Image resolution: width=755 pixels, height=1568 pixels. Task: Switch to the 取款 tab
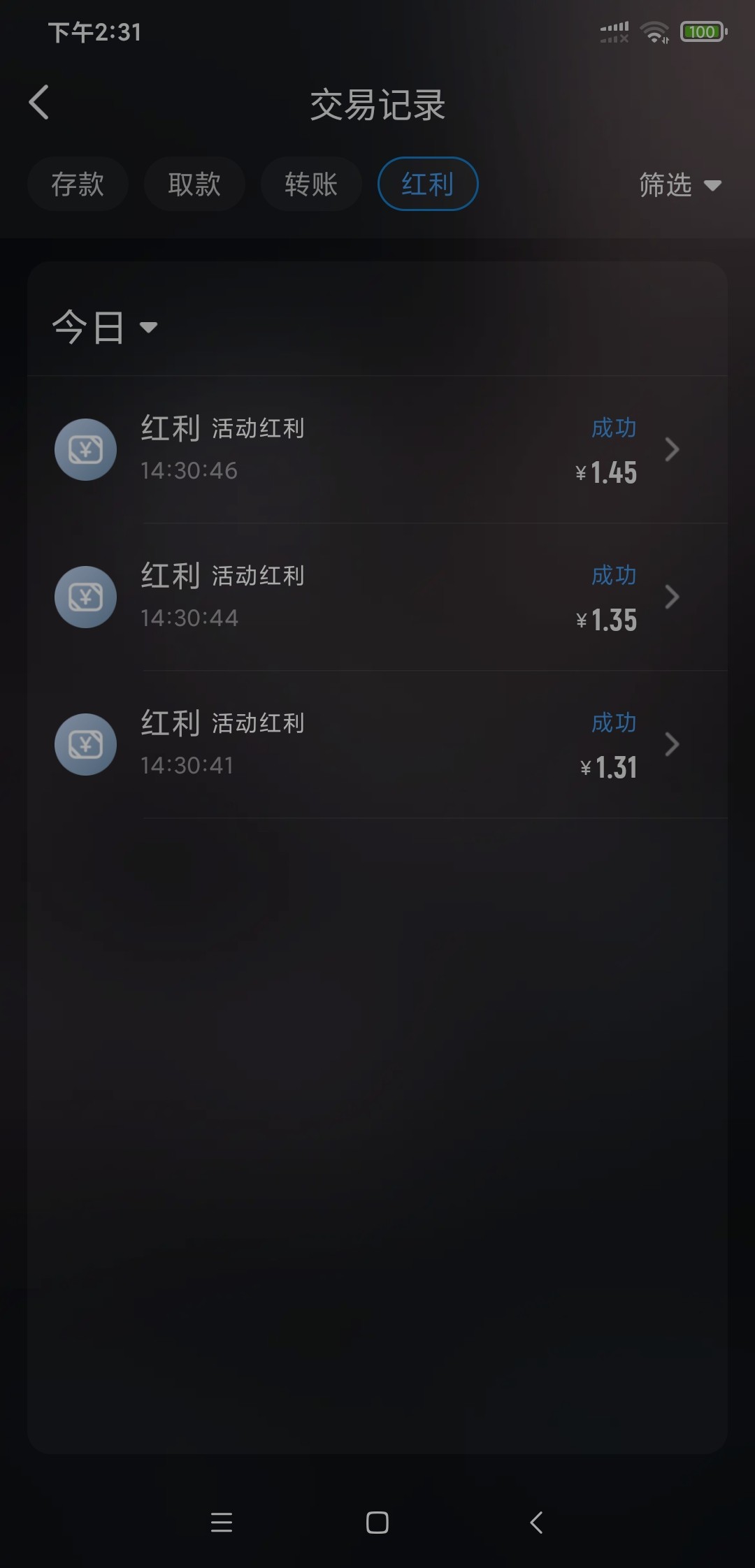pyautogui.click(x=194, y=184)
